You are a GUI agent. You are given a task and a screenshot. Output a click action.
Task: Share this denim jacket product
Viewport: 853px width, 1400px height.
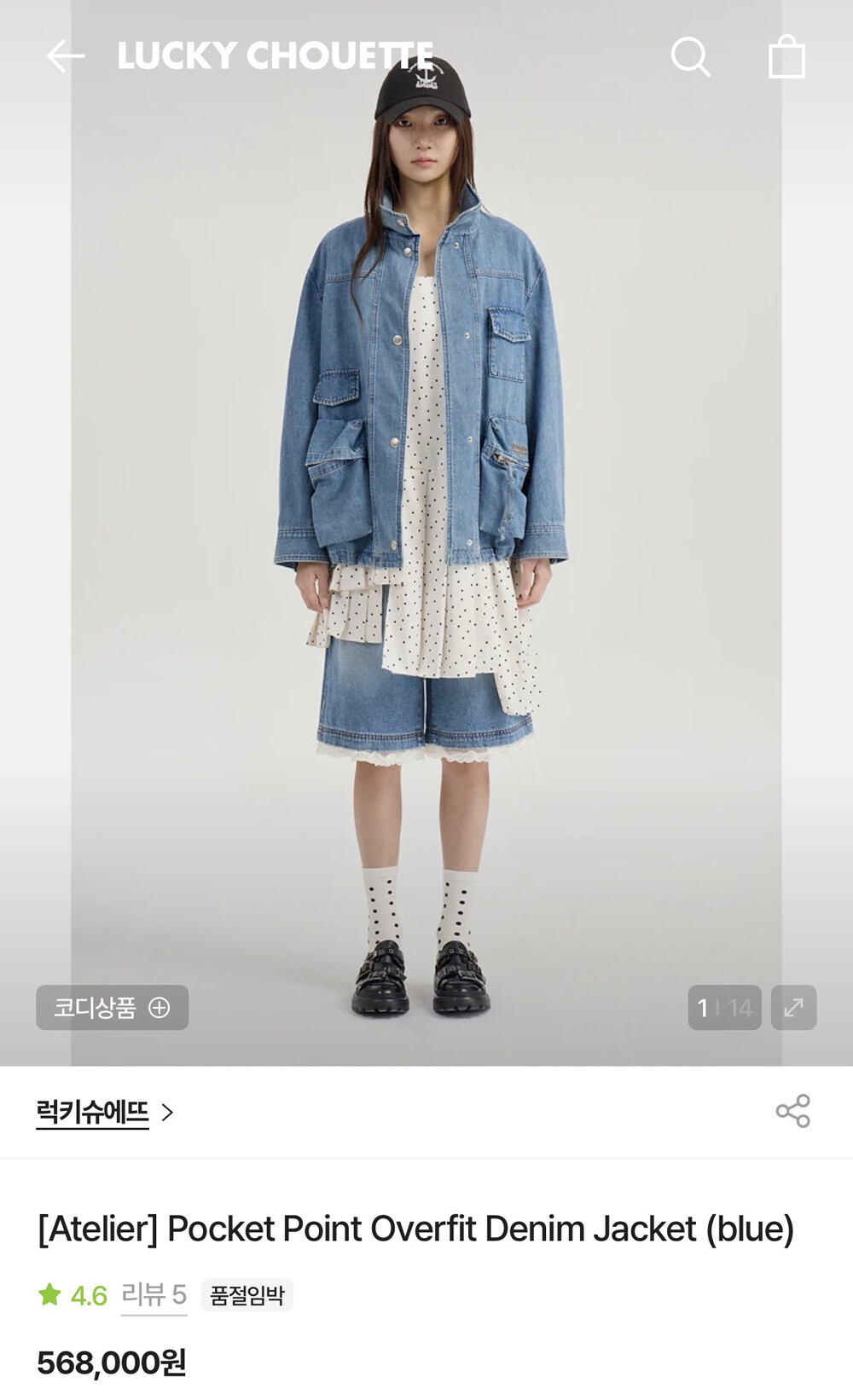point(792,1111)
